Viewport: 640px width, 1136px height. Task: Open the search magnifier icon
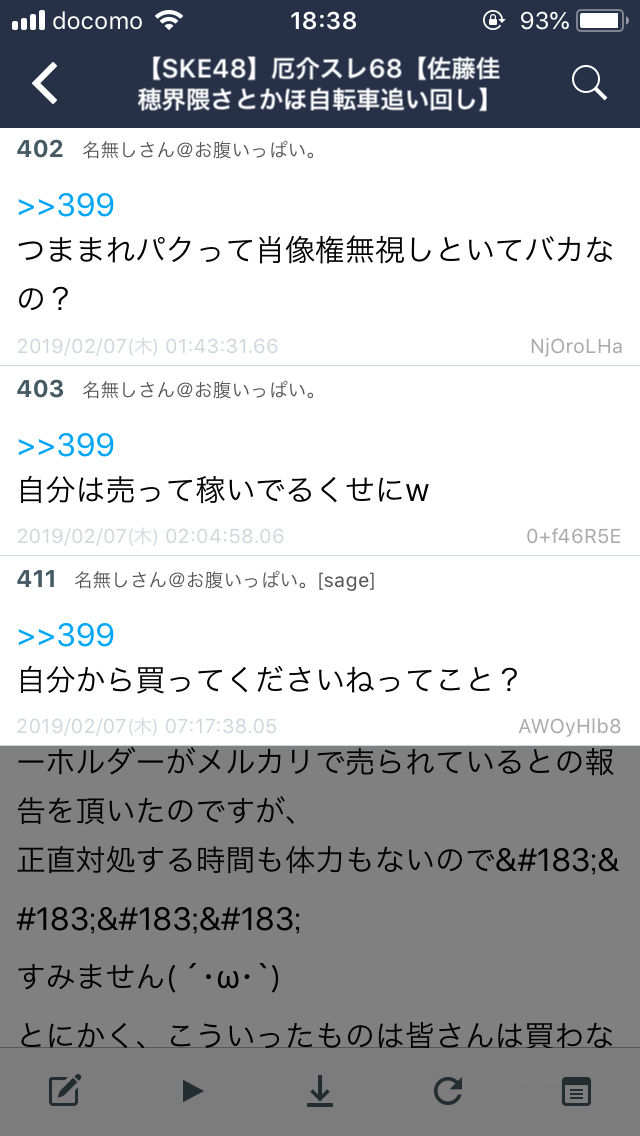[589, 83]
